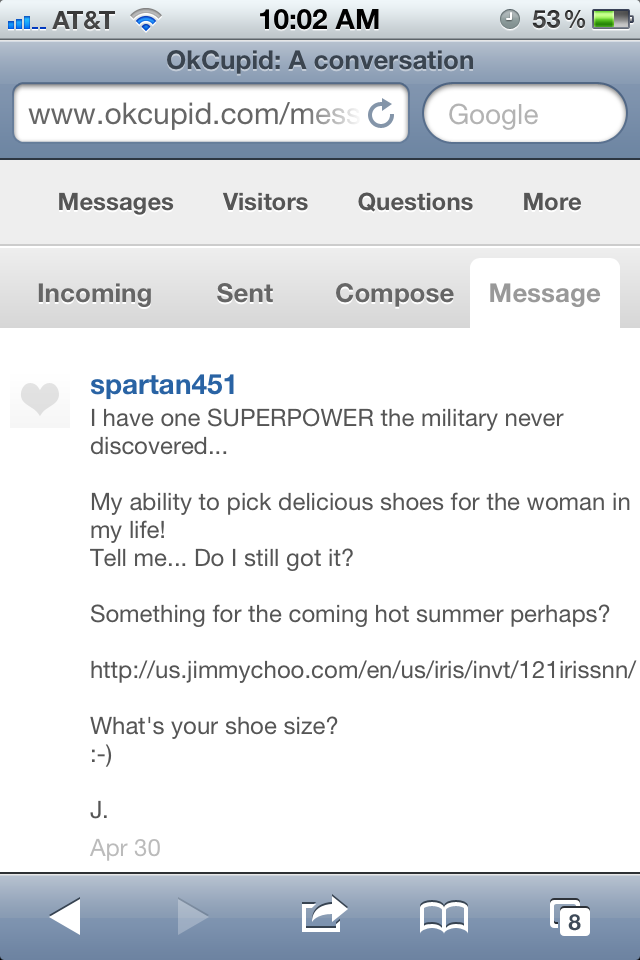Tap the Google search field
The width and height of the screenshot is (640, 960).
click(525, 114)
